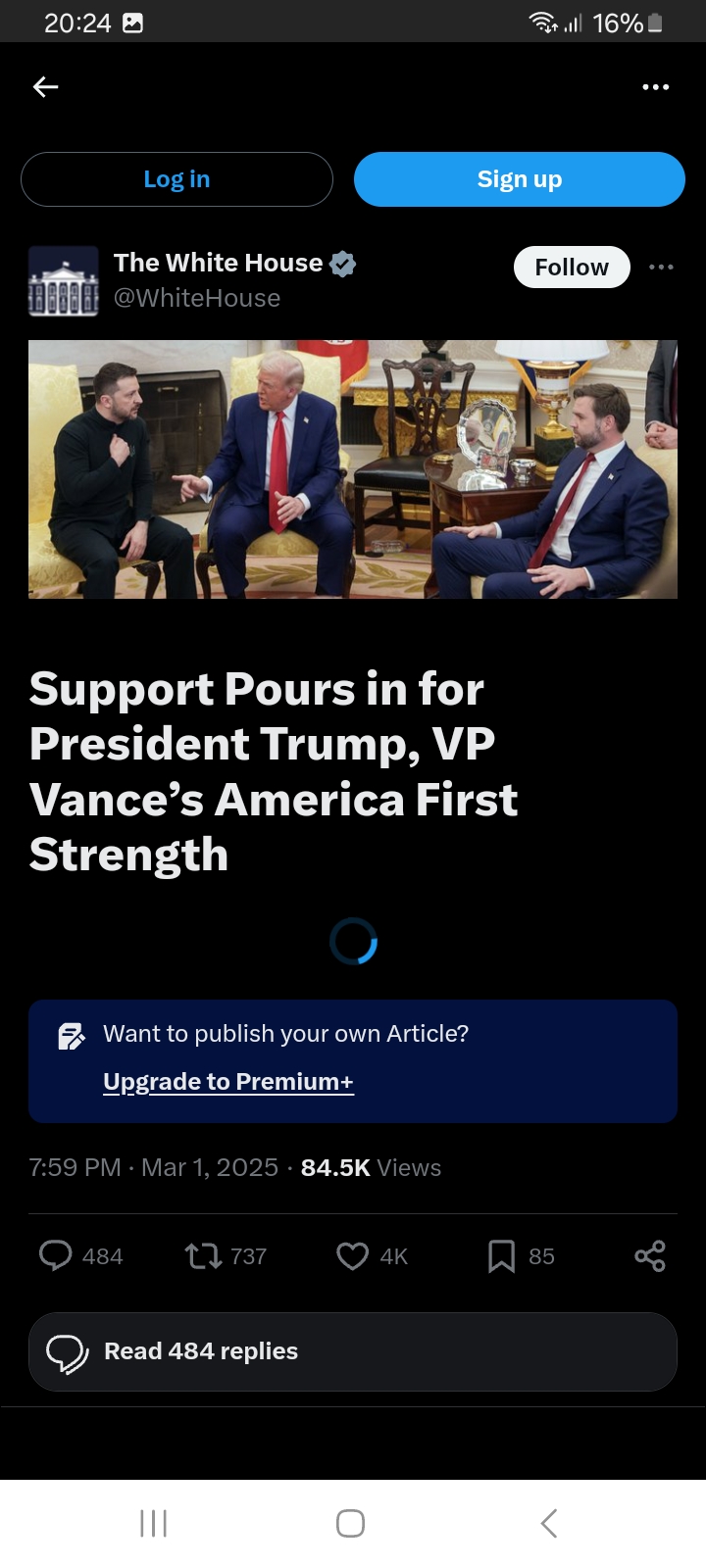The image size is (706, 1568).
Task: Open Read 484 replies
Action: pos(353,1351)
